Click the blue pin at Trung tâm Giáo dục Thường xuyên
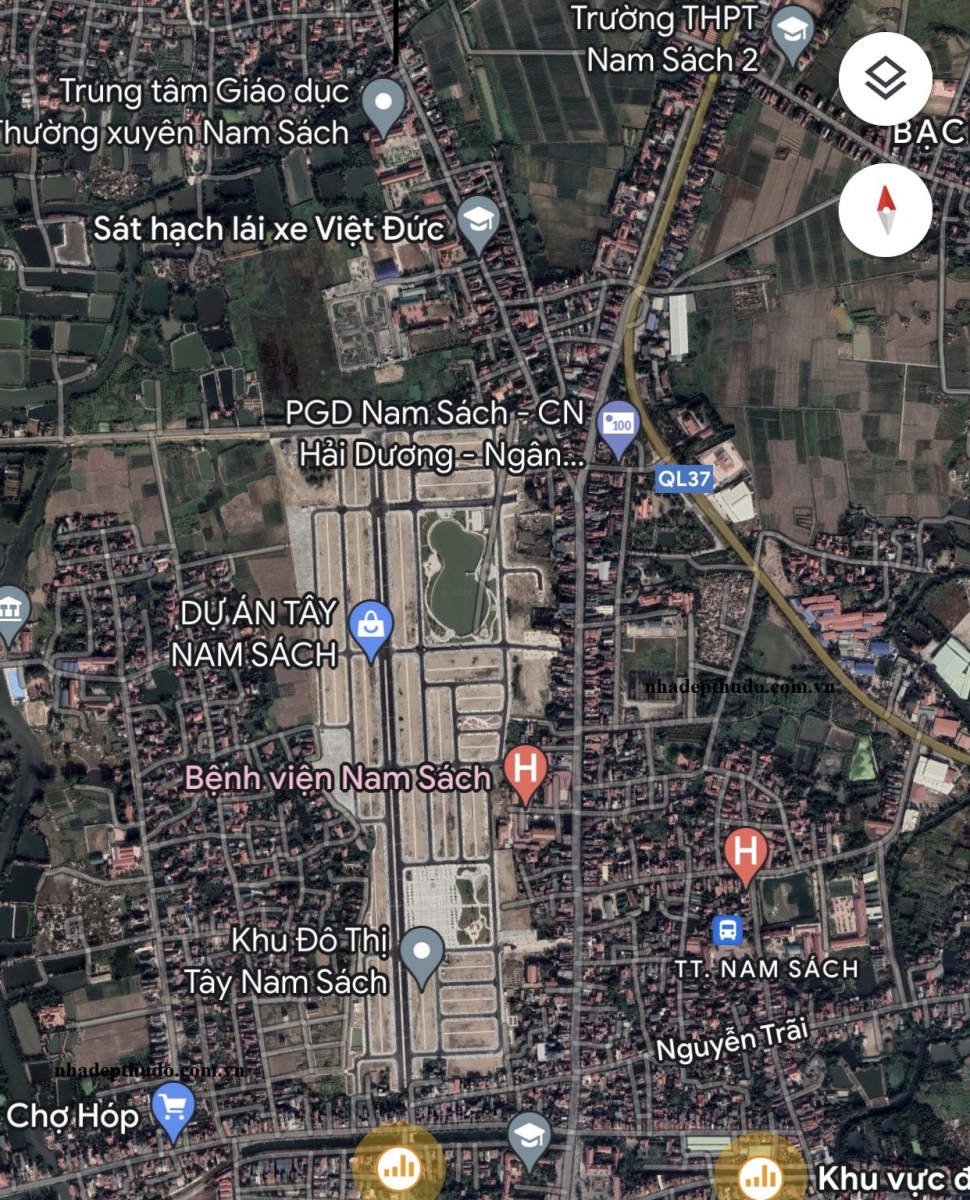 (383, 103)
